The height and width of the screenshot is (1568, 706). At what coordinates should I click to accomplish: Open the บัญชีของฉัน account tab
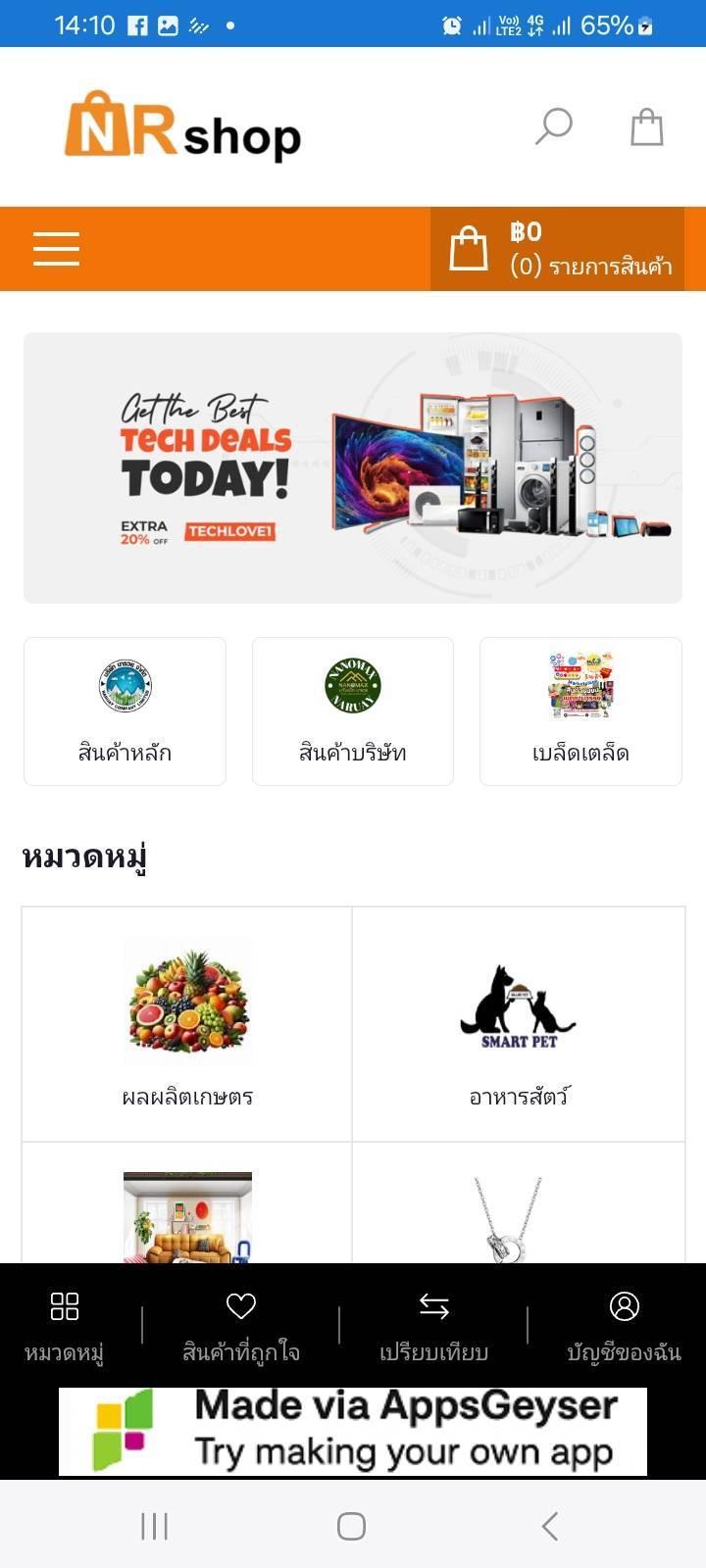coord(624,1327)
